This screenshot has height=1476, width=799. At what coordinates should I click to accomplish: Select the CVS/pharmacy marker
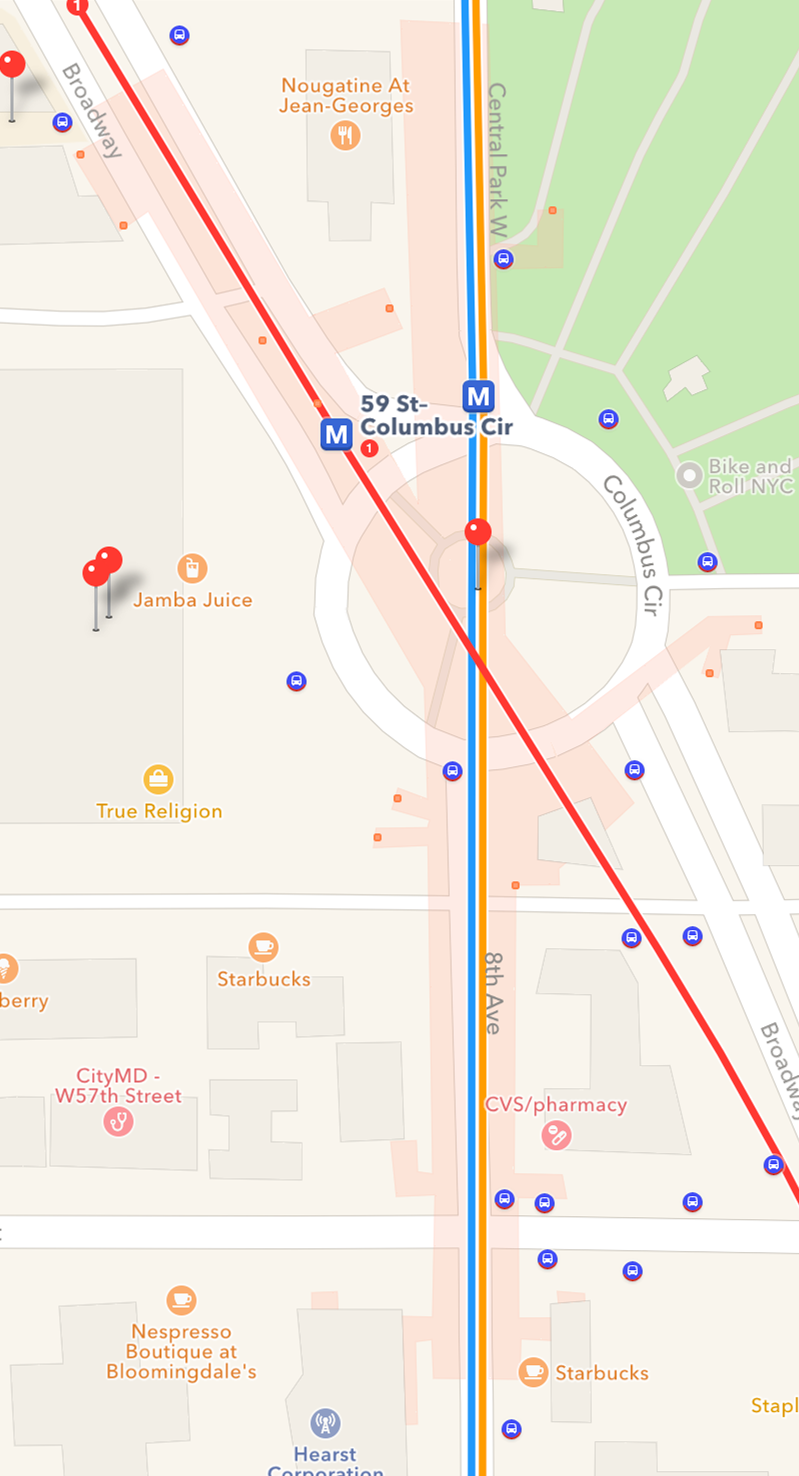(x=555, y=1135)
